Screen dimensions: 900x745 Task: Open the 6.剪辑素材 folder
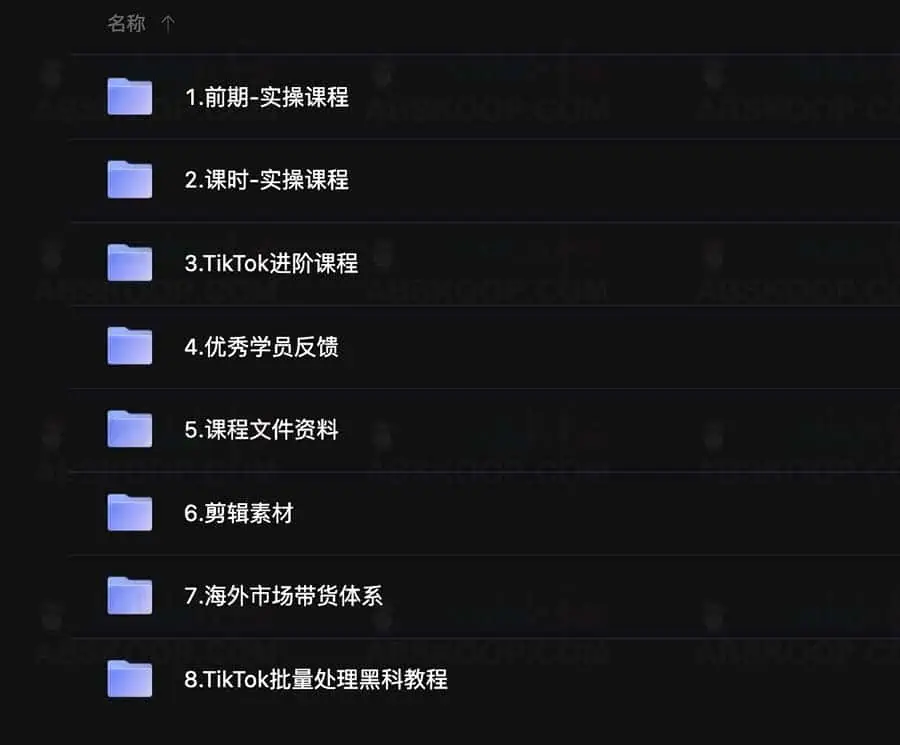click(x=239, y=514)
